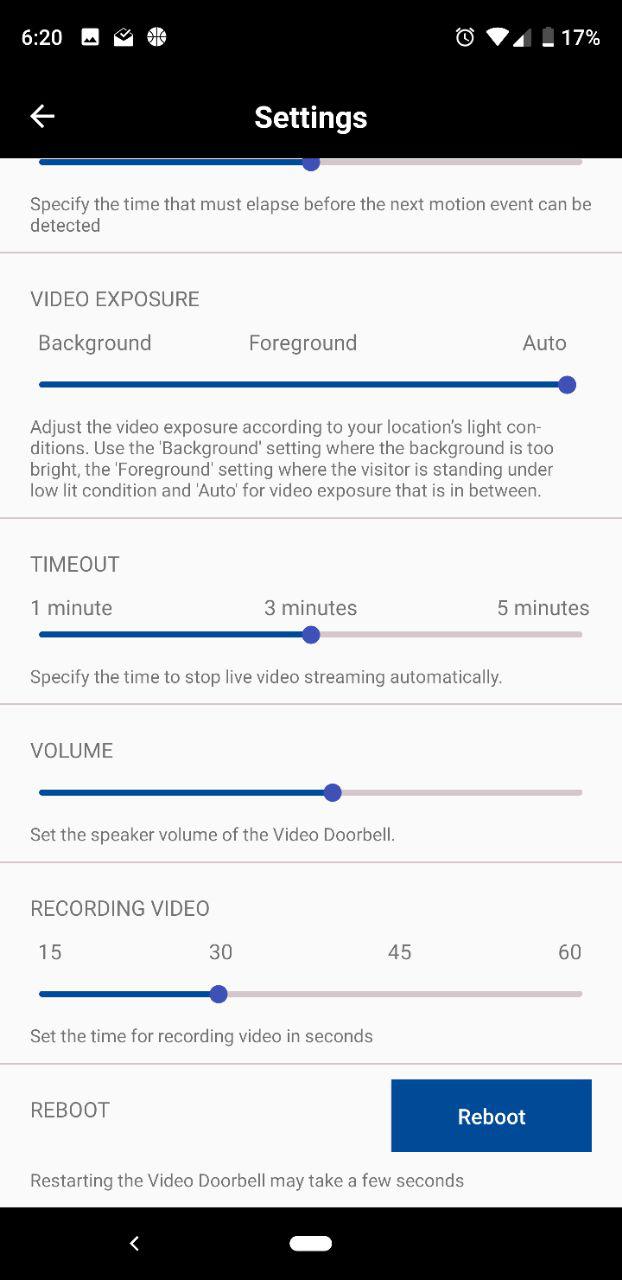Screen dimensions: 622x1280
Task: Tap the motion delay slider handle
Action: (311, 163)
